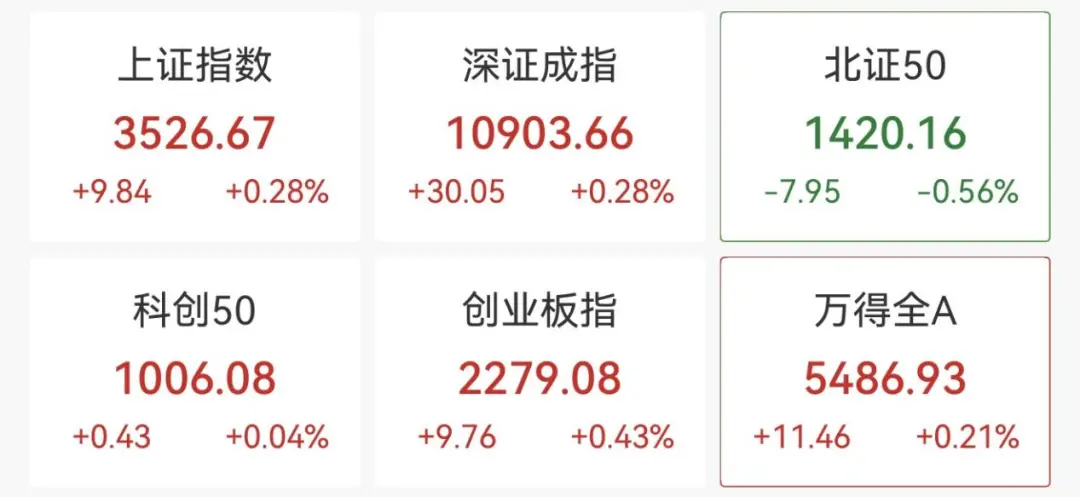The image size is (1080, 497).
Task: Check the 创业板指 index card
Action: 539,373
